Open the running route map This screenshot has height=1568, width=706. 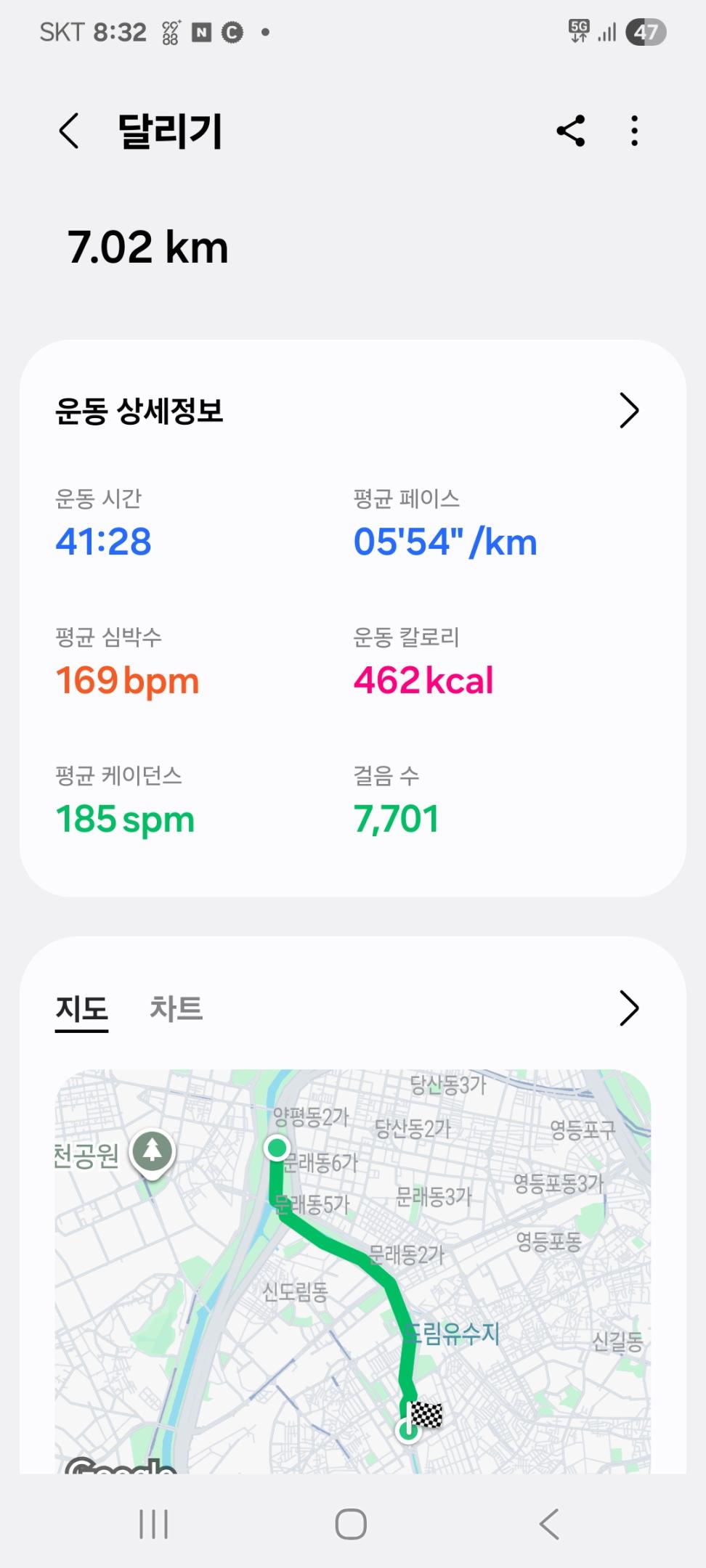click(x=353, y=1270)
